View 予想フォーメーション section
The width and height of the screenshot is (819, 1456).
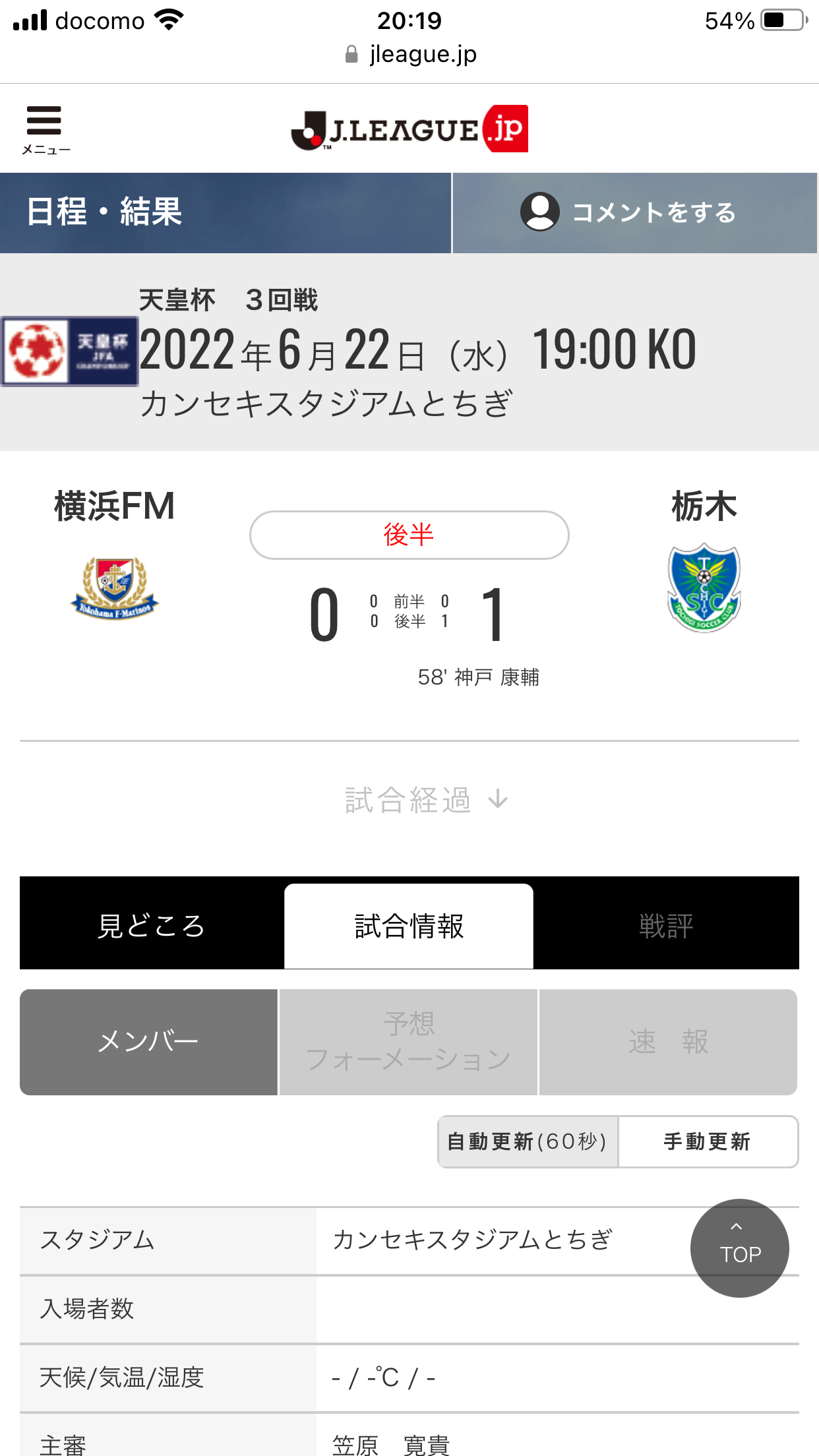[409, 1042]
